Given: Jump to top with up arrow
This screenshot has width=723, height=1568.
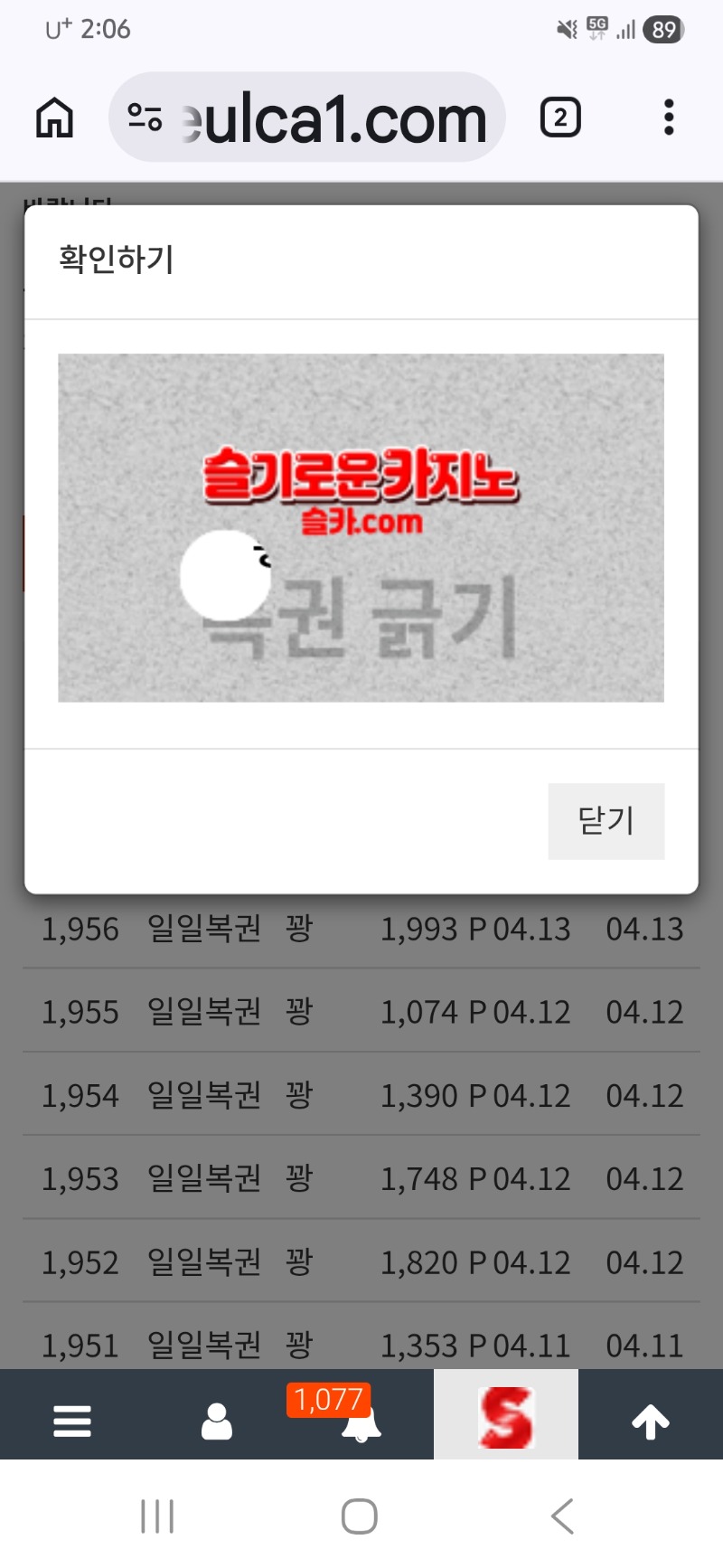Looking at the screenshot, I should pyautogui.click(x=651, y=1422).
